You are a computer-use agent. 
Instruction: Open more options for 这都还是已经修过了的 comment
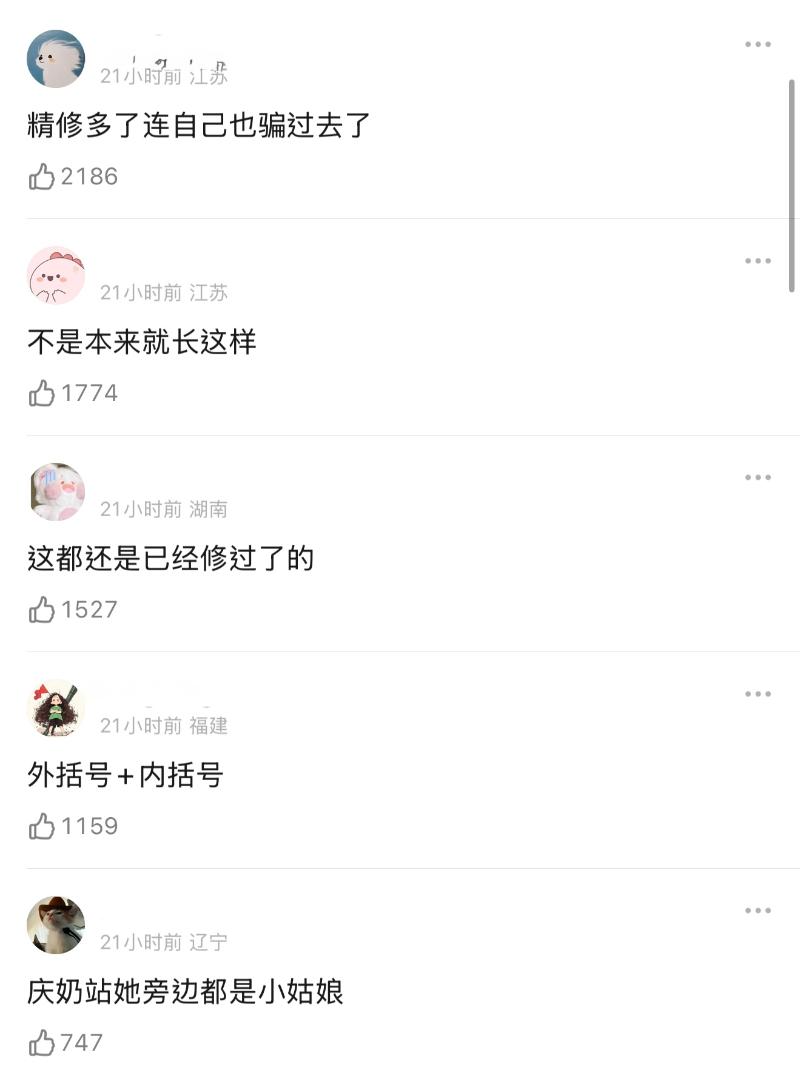pyautogui.click(x=757, y=477)
